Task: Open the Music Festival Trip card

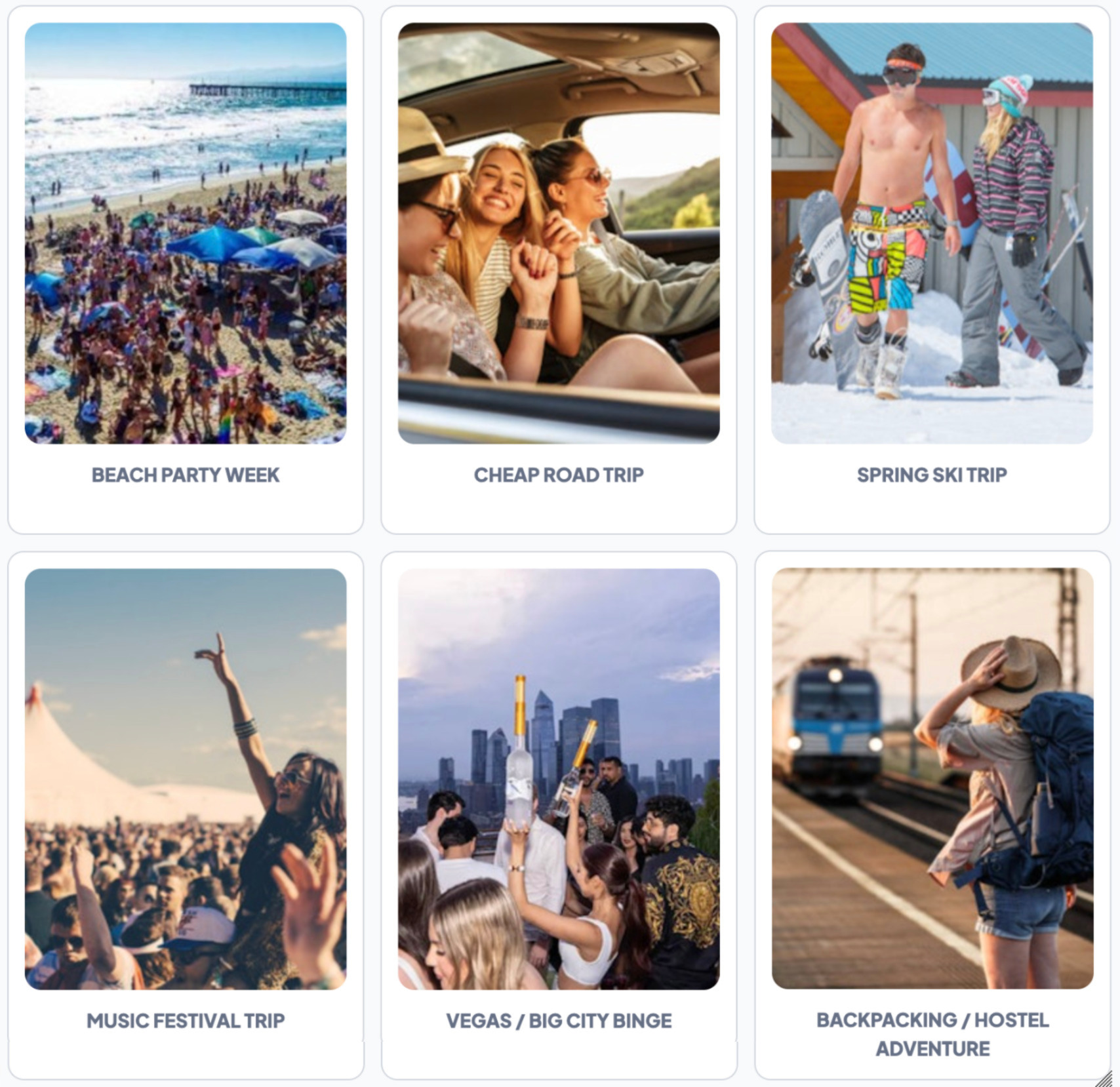Action: click(186, 815)
